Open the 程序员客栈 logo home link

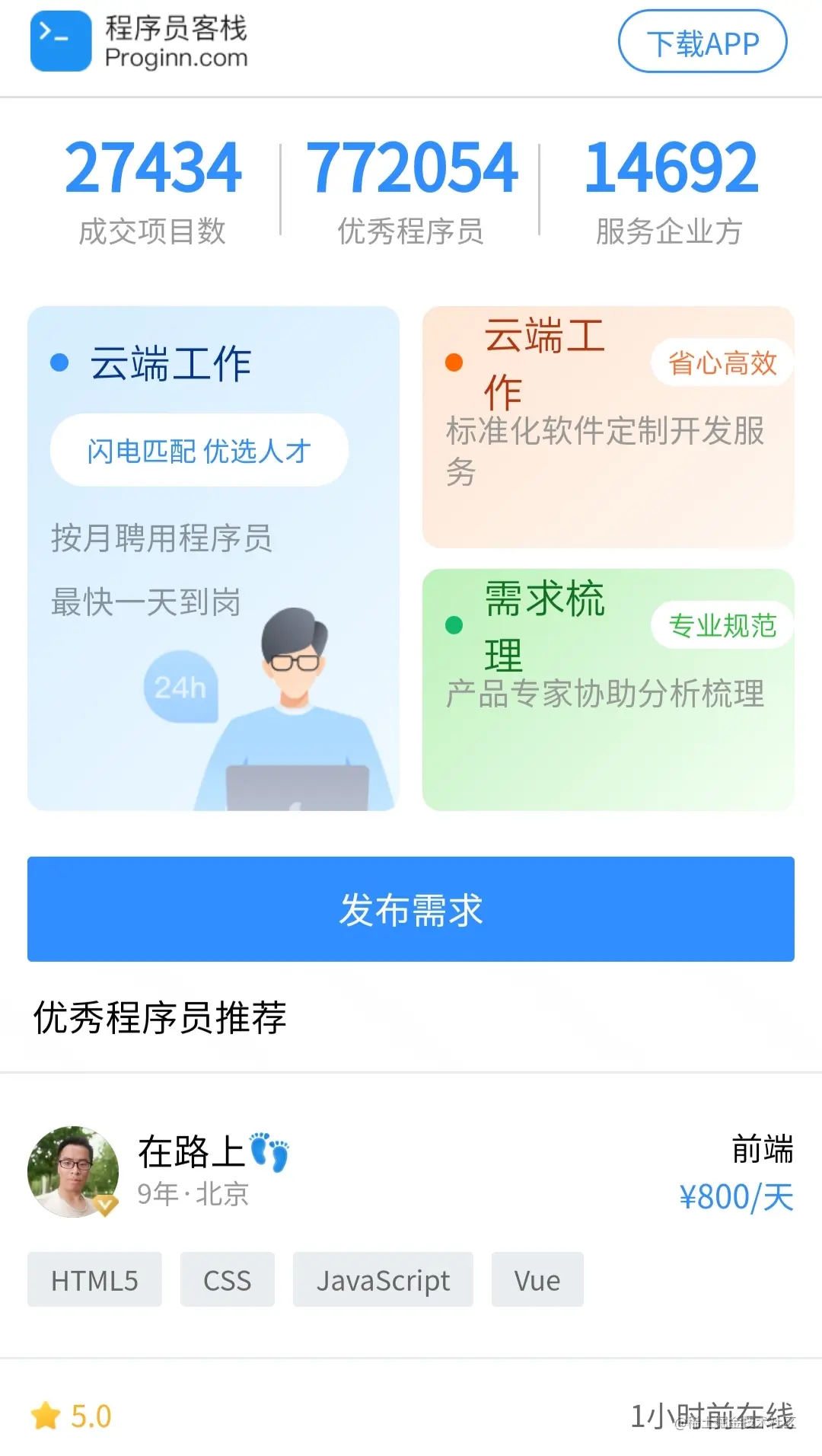(x=139, y=42)
